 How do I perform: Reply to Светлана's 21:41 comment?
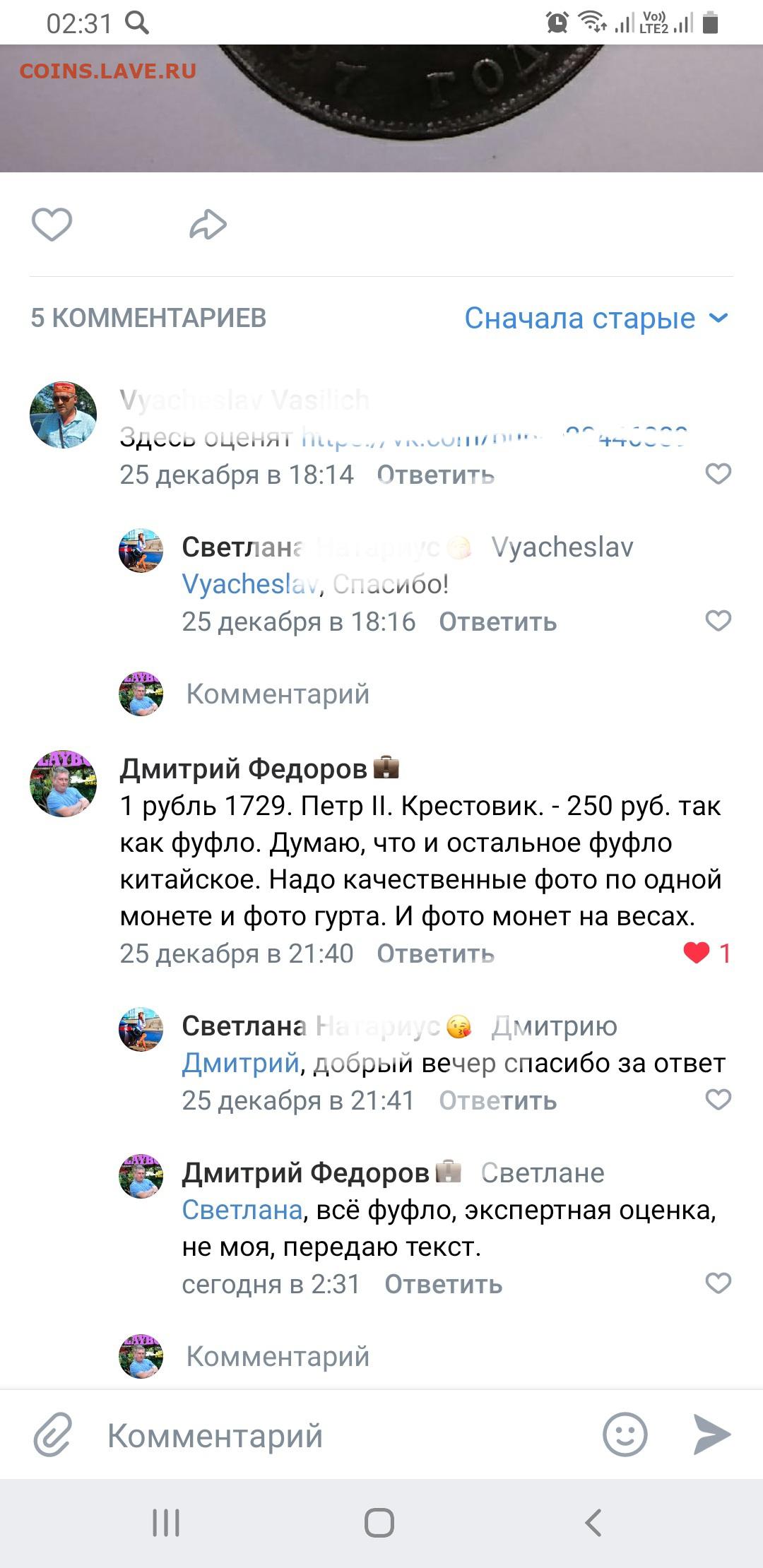tap(498, 1100)
